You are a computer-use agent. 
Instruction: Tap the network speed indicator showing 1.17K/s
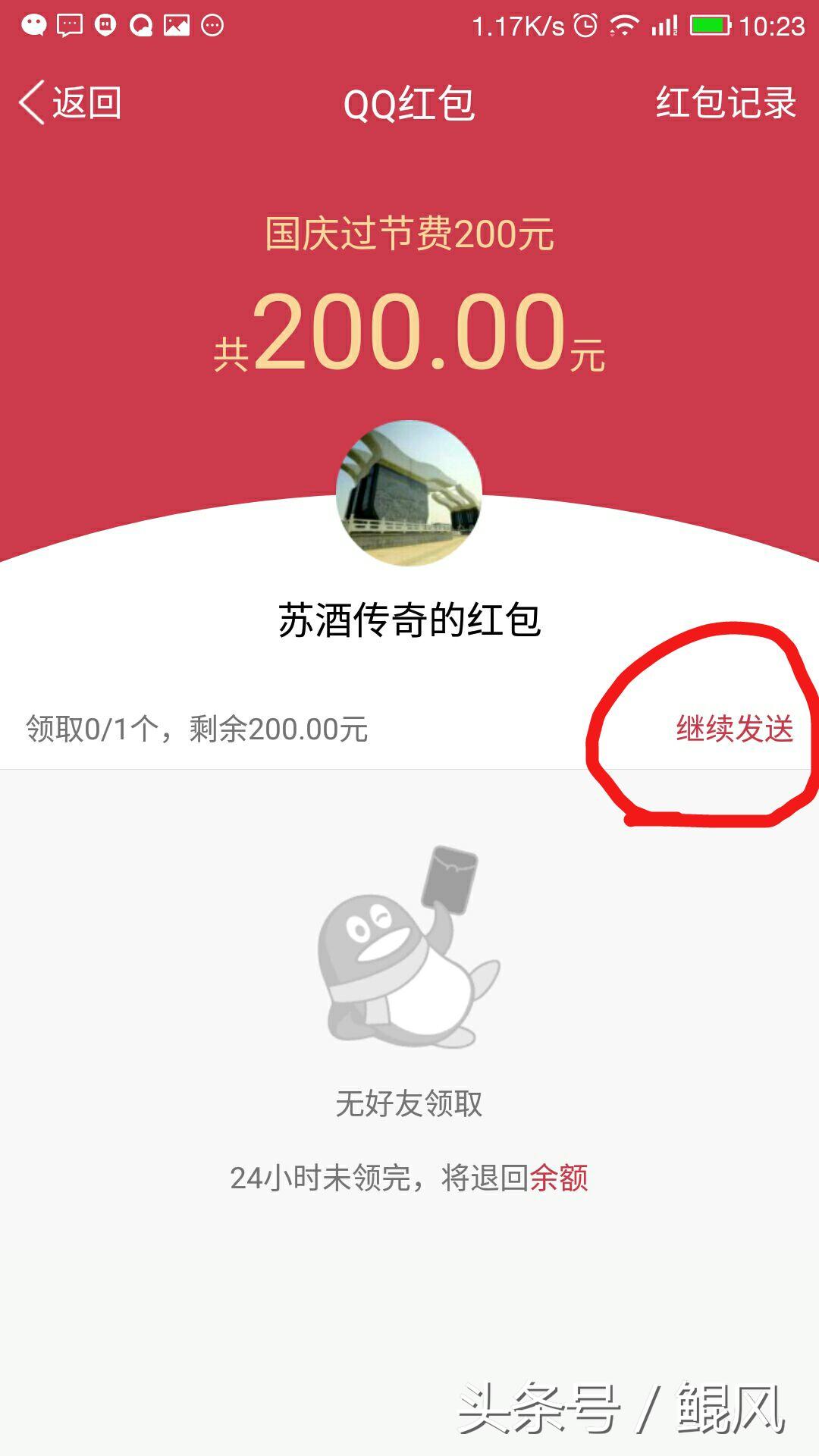pos(517,25)
